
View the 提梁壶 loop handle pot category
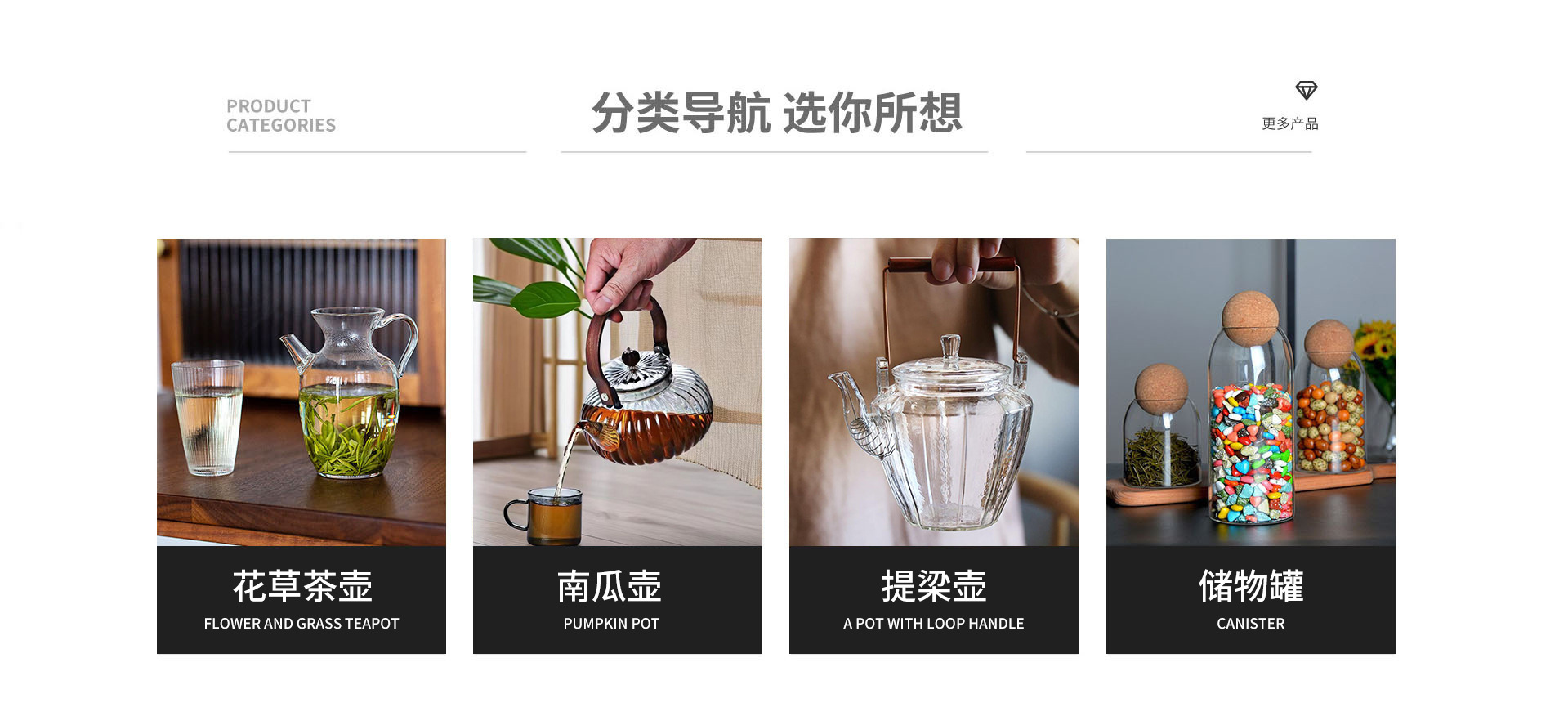click(x=933, y=446)
